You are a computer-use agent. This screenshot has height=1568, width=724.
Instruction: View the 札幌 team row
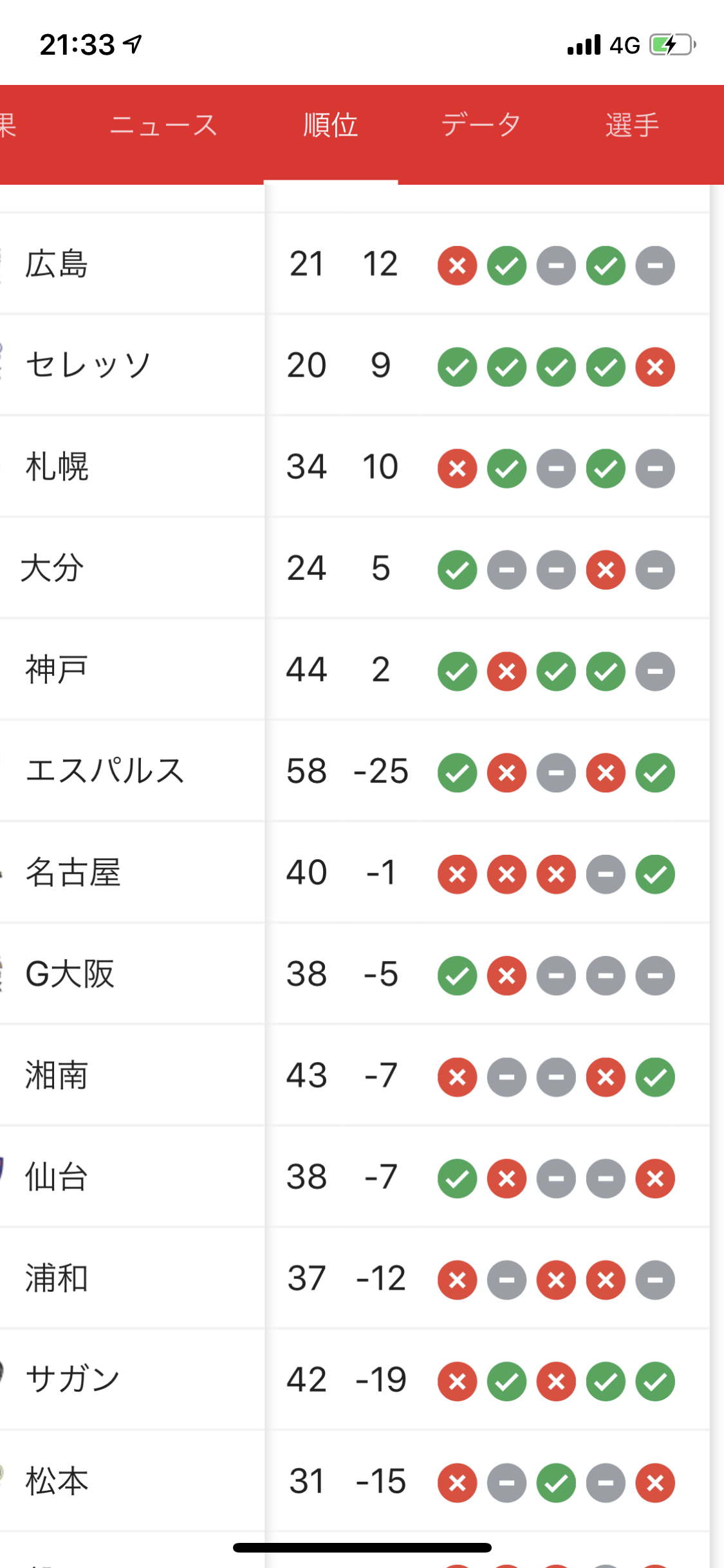point(355,467)
